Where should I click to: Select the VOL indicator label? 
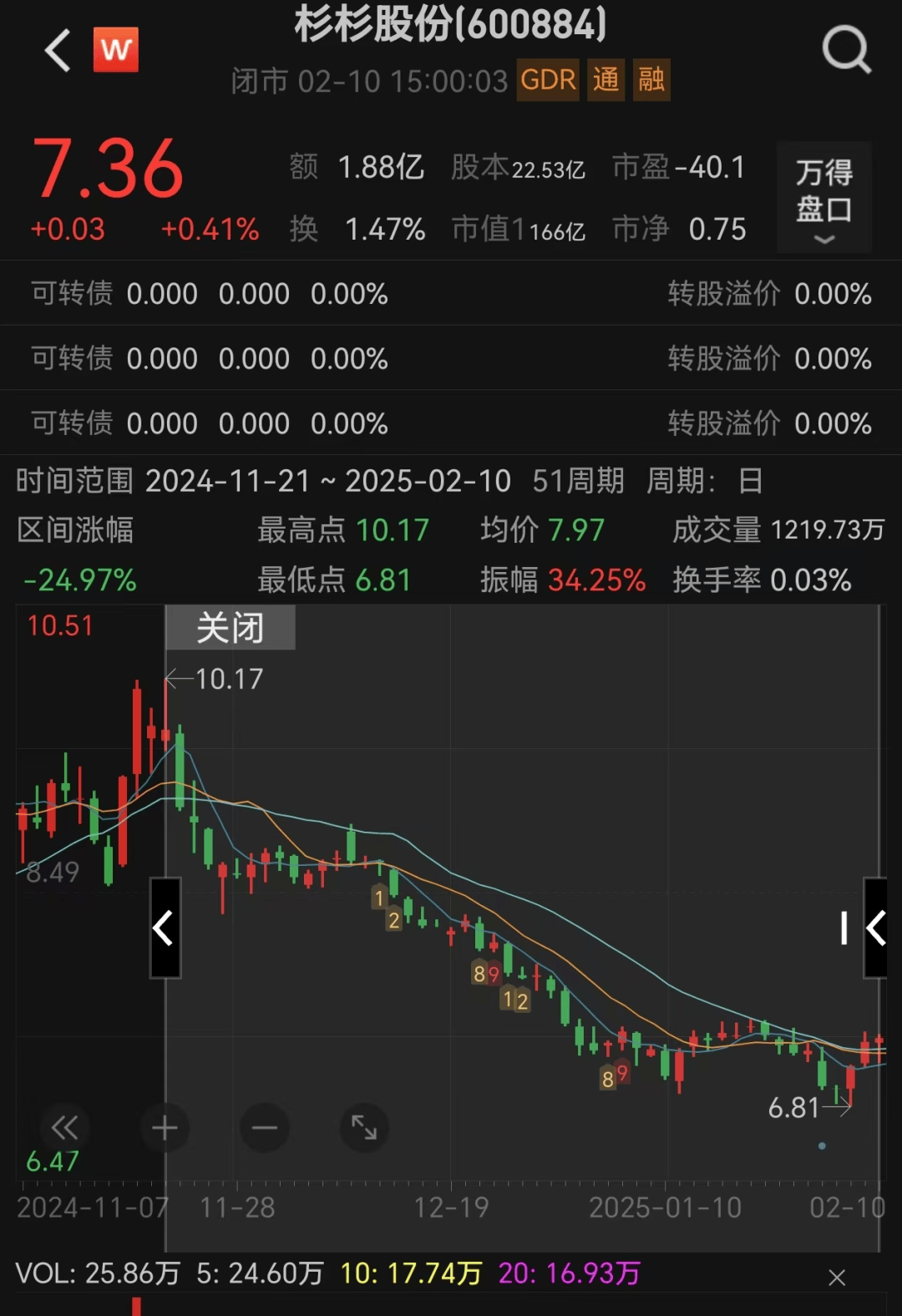coord(46,1273)
